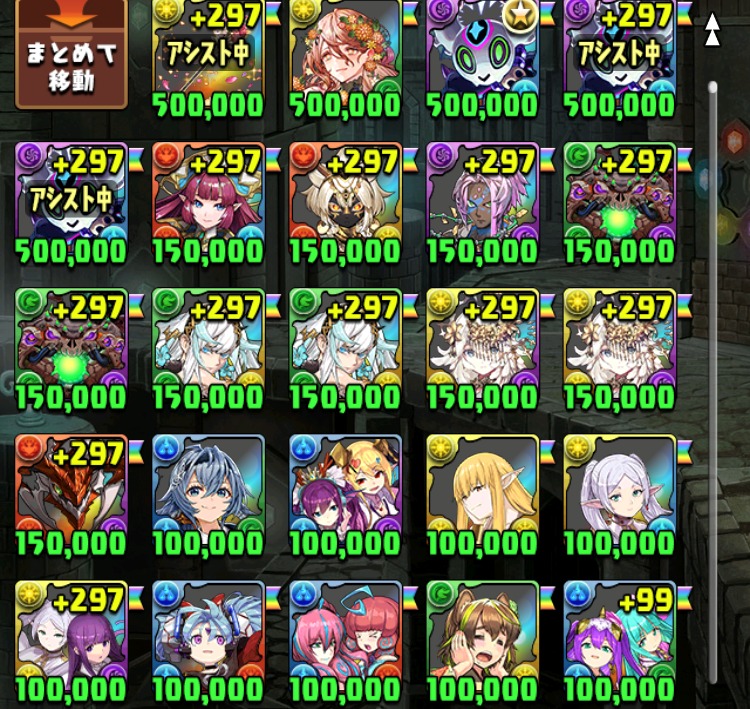Select the scared brown-haired girl green tile
Image resolution: width=750 pixels, height=709 pixels.
pyautogui.click(x=482, y=640)
